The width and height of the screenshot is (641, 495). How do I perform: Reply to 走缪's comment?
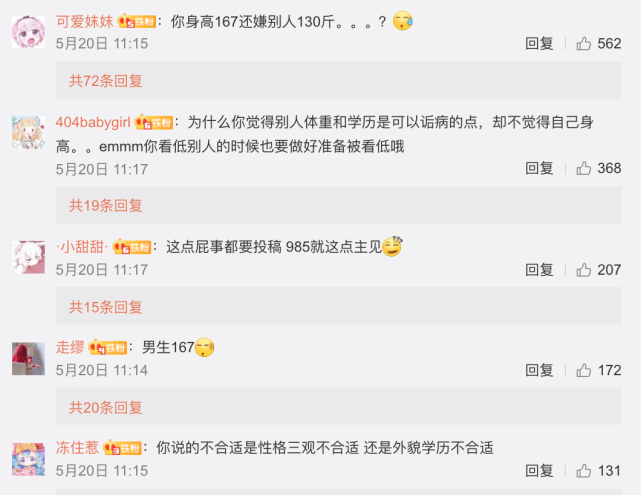coord(539,370)
